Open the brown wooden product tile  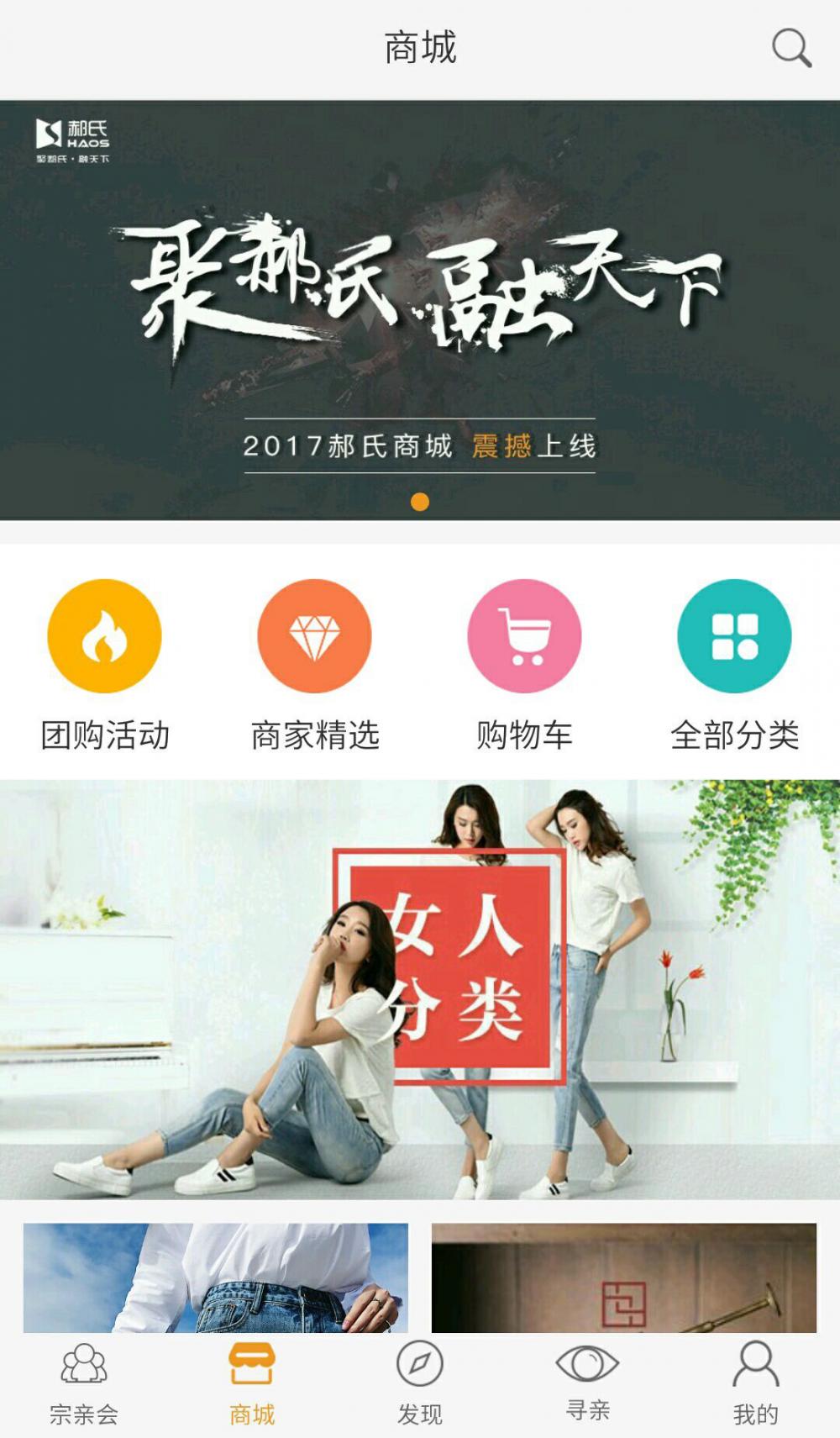pyautogui.click(x=624, y=1277)
